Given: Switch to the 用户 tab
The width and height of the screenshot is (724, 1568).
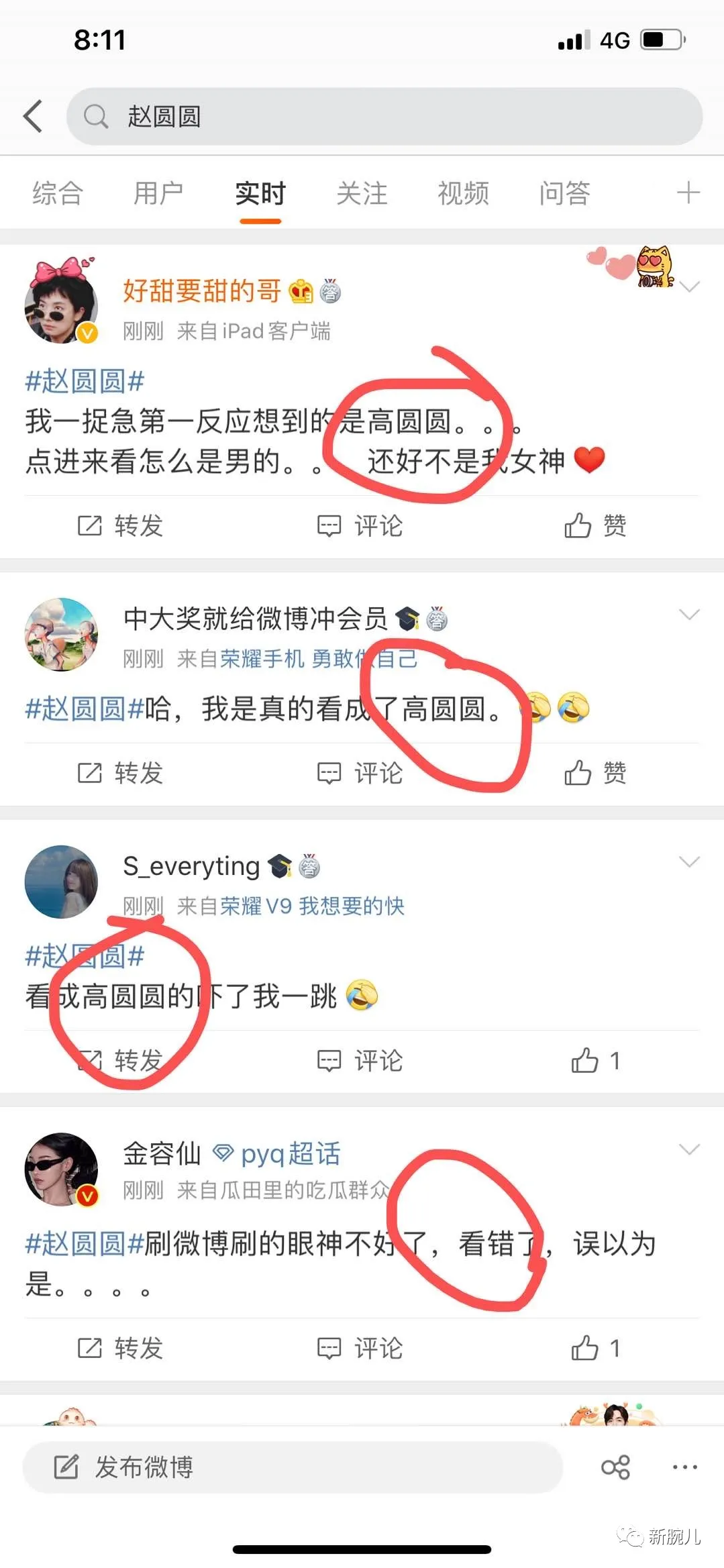Looking at the screenshot, I should tap(158, 193).
